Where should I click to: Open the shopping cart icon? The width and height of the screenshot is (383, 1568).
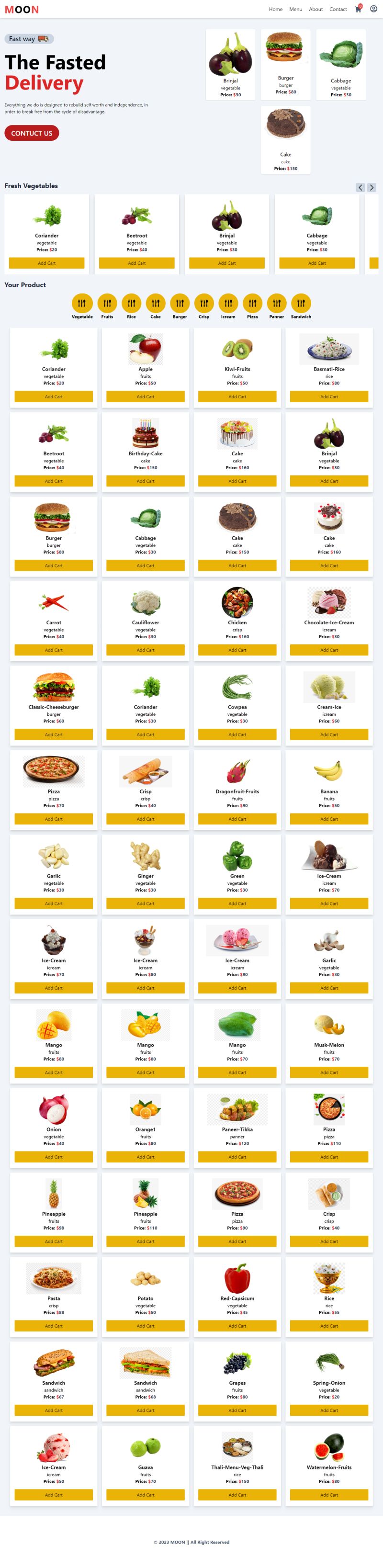click(x=358, y=9)
